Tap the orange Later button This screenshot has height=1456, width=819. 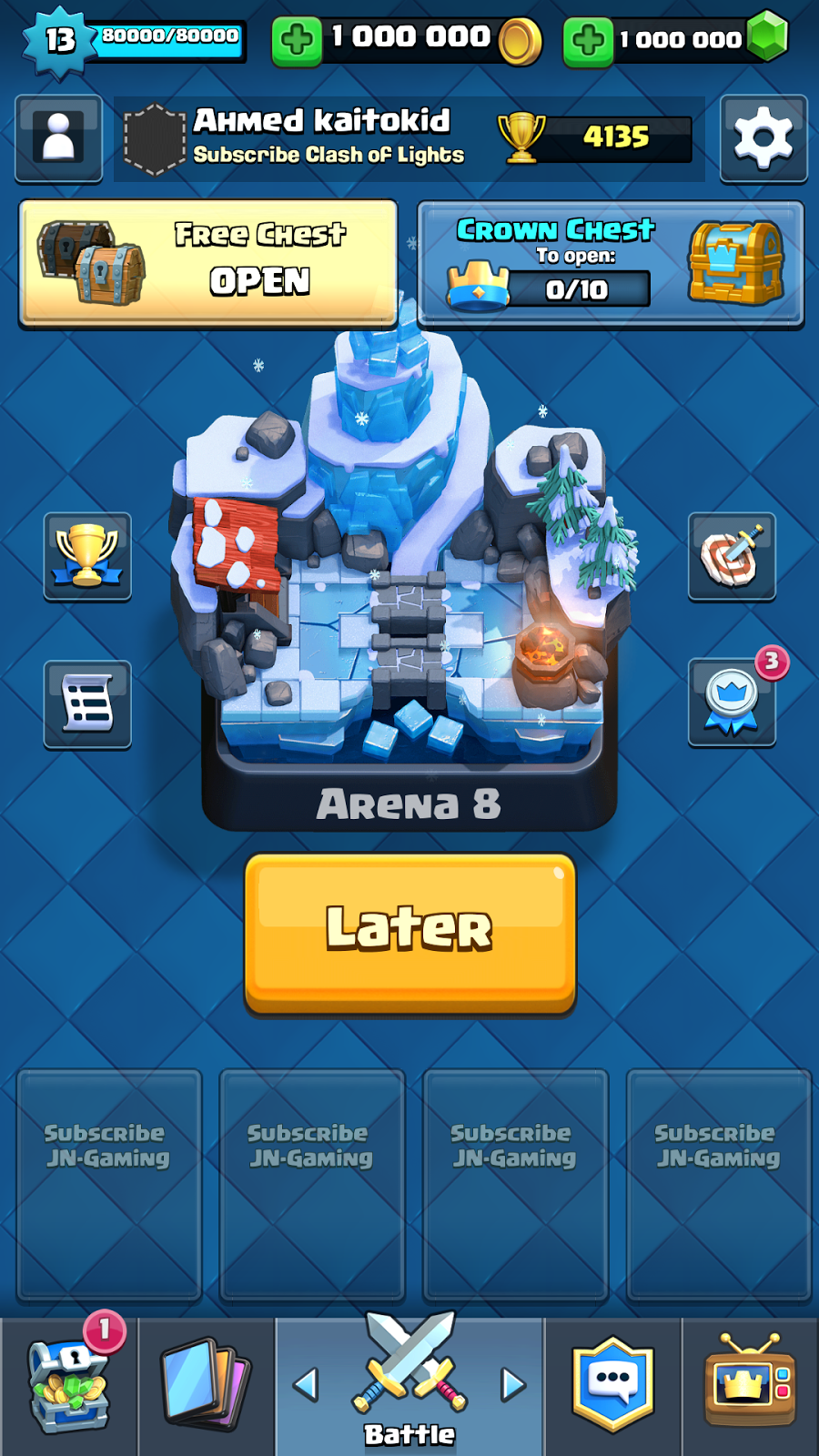[409, 932]
